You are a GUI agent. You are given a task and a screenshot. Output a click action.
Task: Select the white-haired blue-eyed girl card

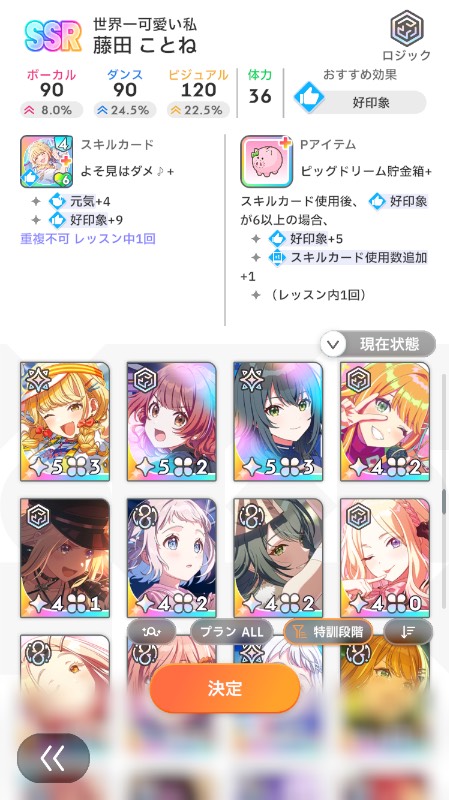click(x=171, y=558)
